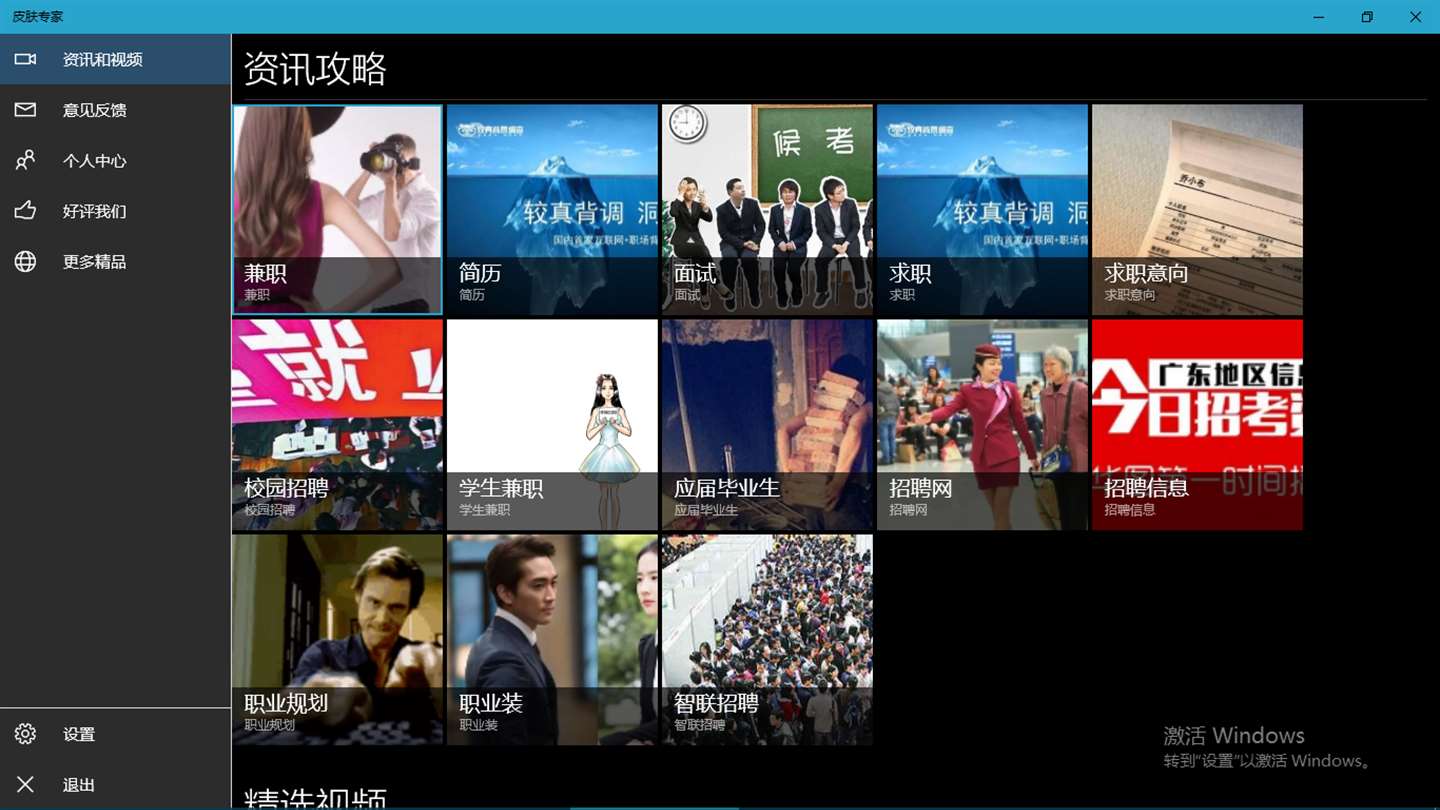Open the 智联招聘 tile

[x=767, y=640]
